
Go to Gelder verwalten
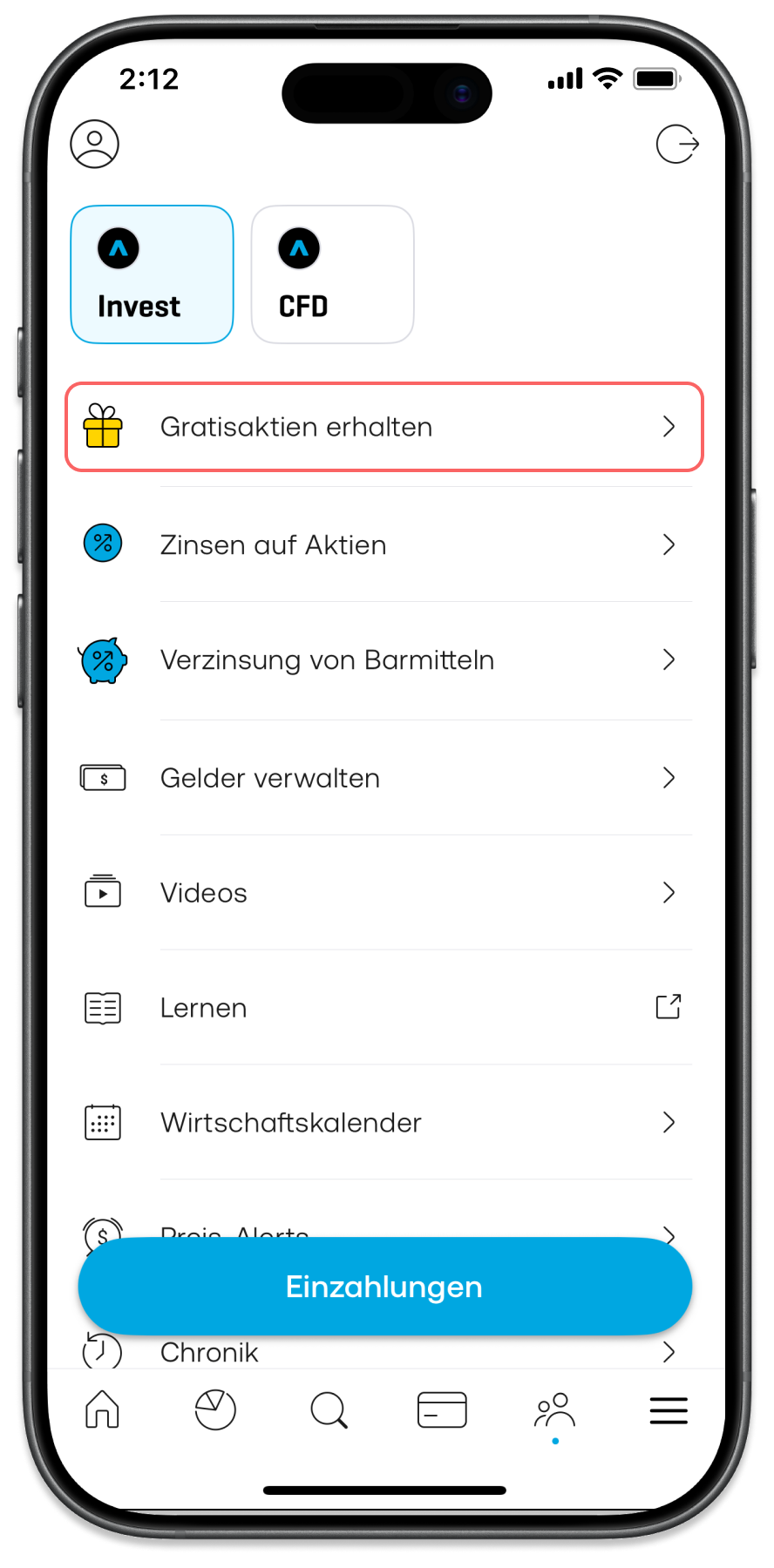[384, 778]
